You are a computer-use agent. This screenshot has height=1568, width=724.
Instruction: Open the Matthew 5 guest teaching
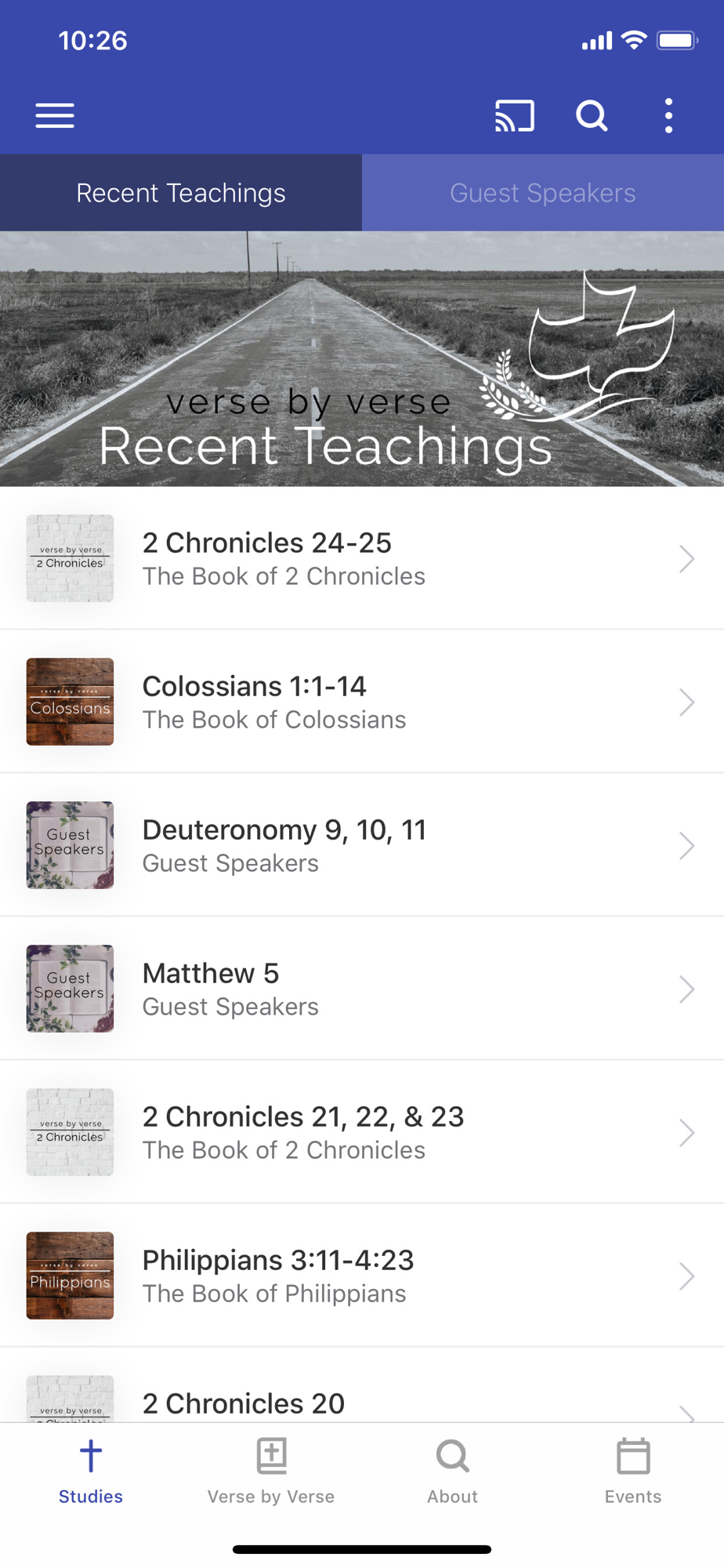[x=361, y=989]
